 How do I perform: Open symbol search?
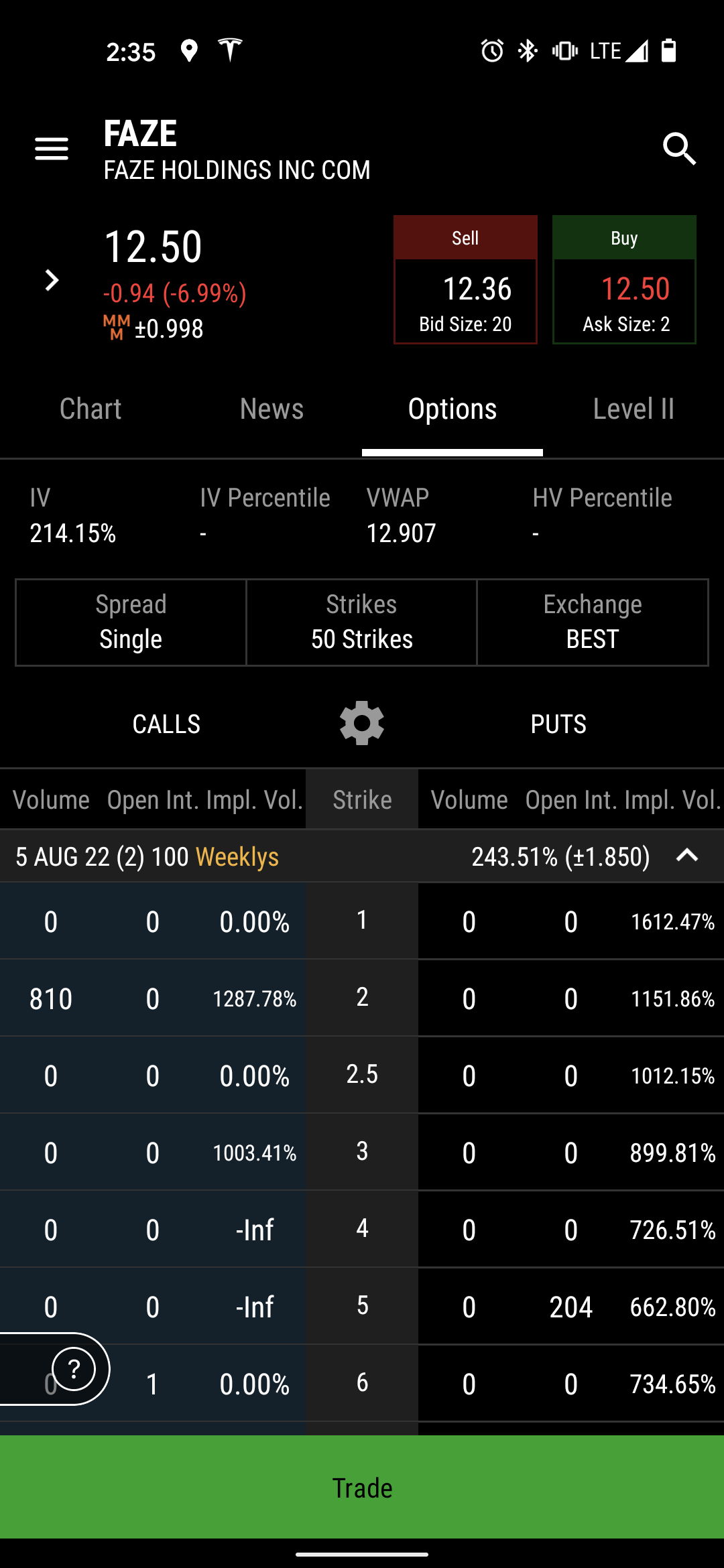tap(679, 148)
